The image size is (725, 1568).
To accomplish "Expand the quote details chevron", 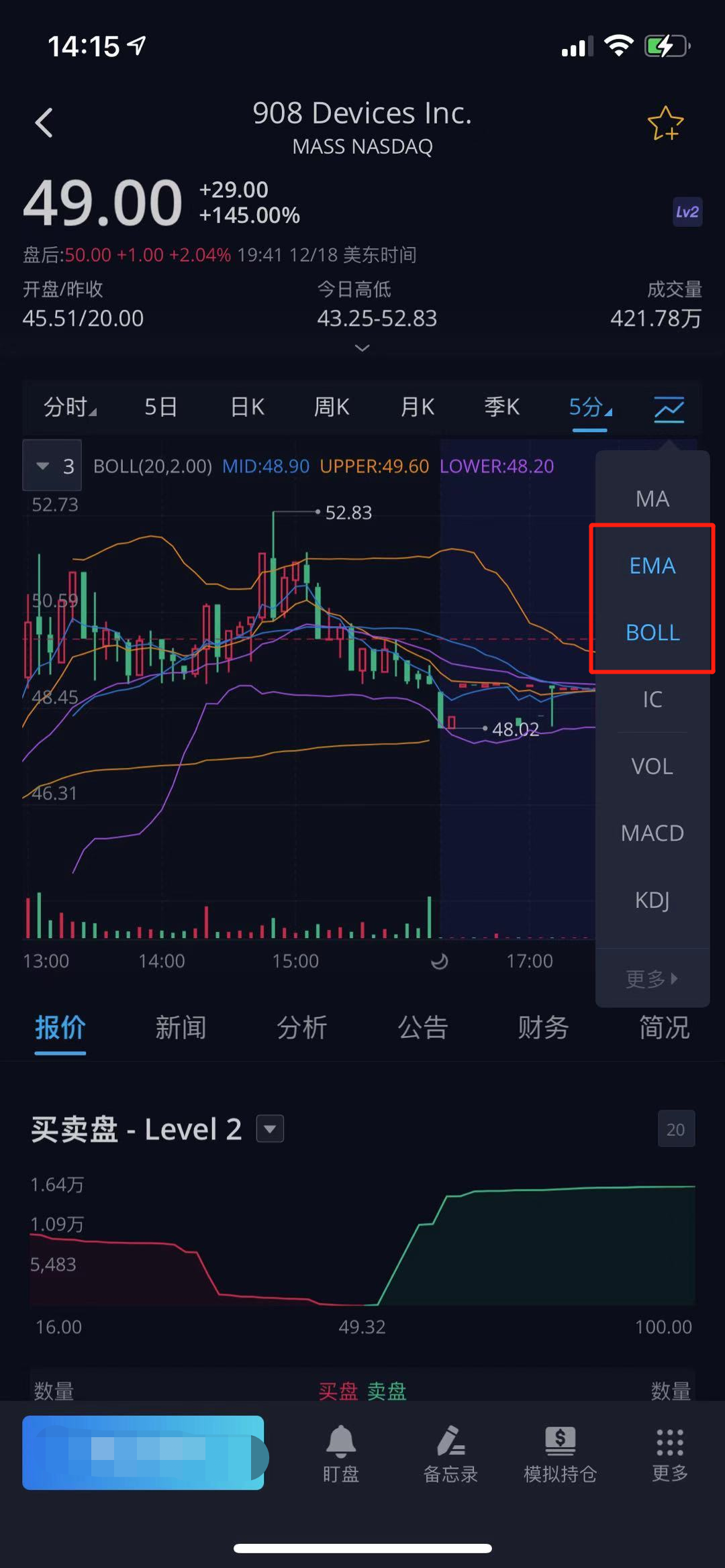I will coord(362,348).
